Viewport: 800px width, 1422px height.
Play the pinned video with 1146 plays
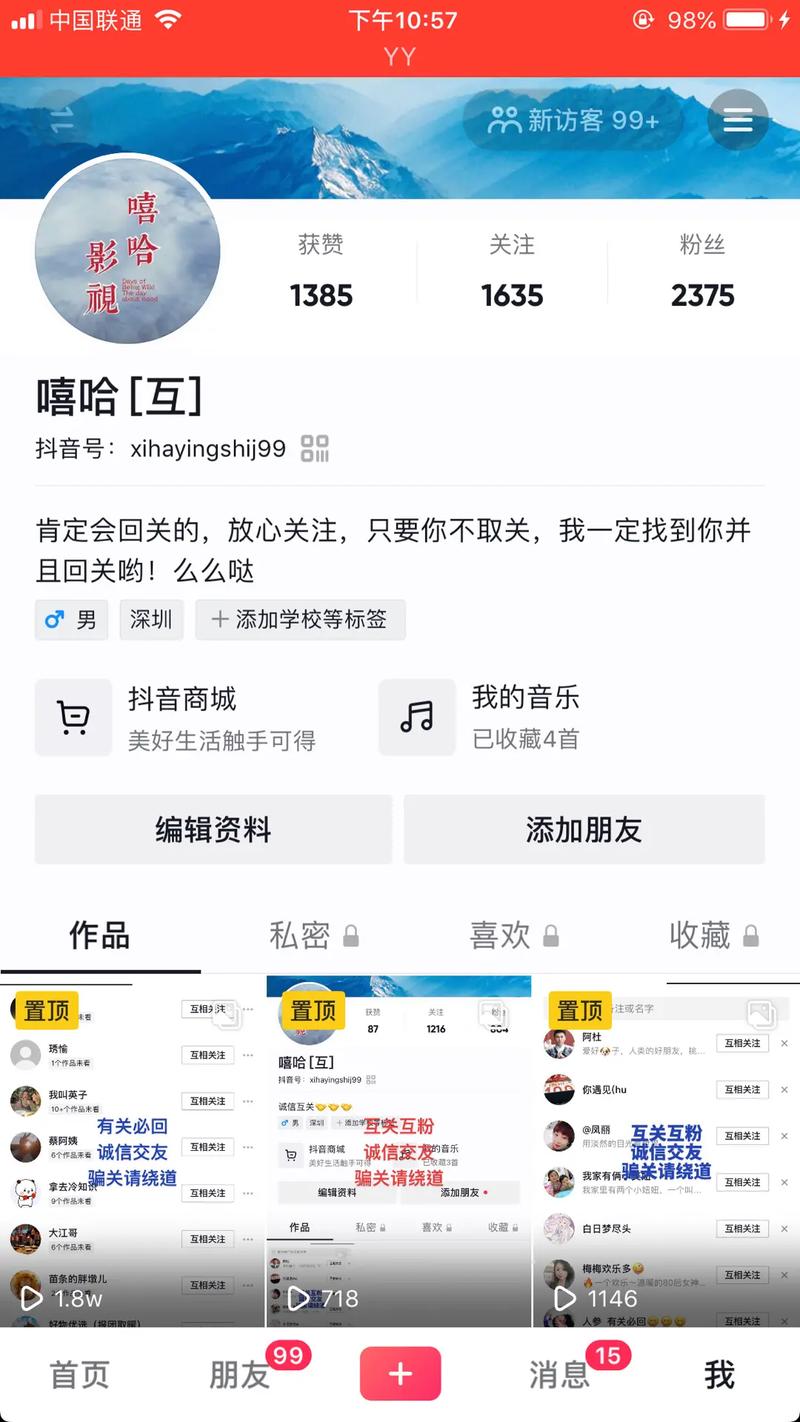[666, 1150]
